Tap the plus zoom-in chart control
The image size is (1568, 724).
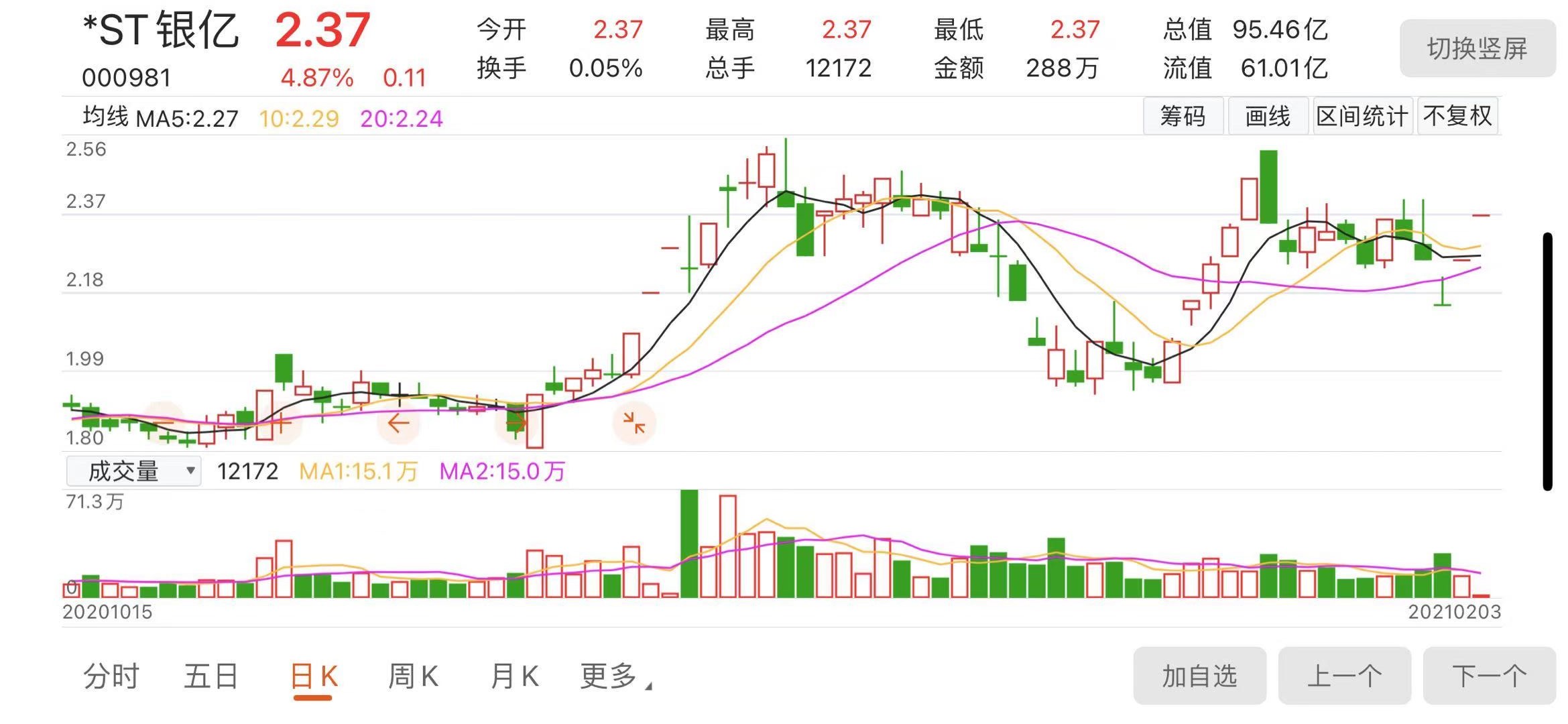click(281, 423)
